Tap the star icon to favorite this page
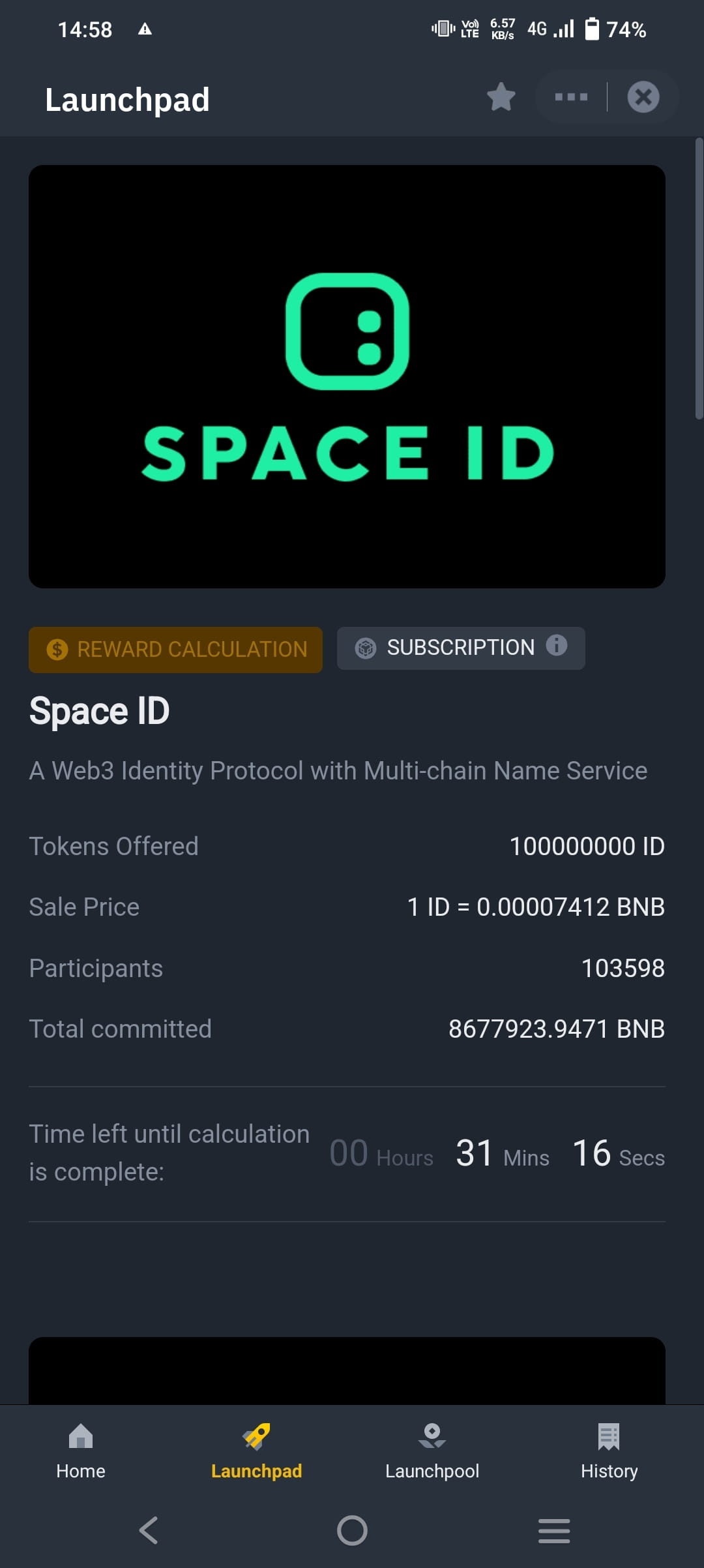The image size is (704, 1568). pos(501,97)
